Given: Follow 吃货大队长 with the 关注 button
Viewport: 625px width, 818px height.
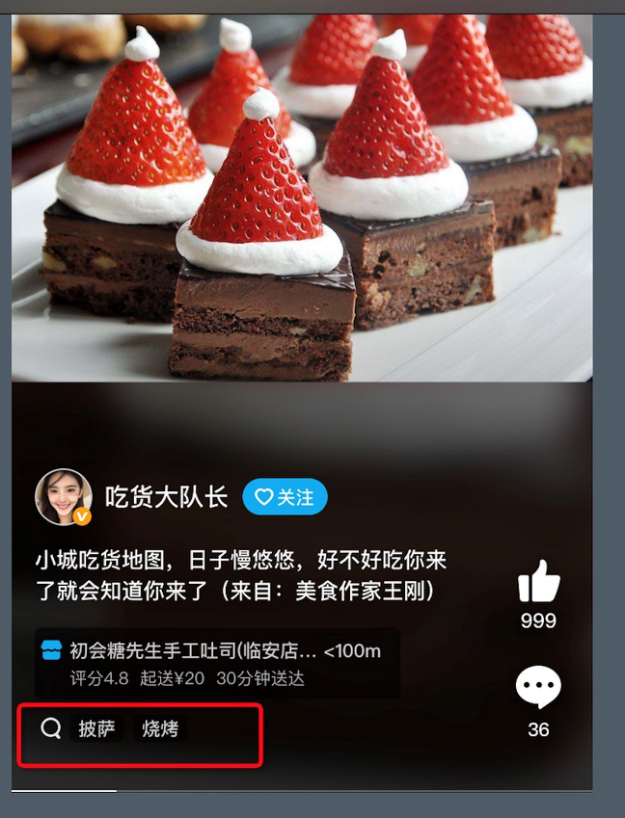Looking at the screenshot, I should [x=284, y=497].
